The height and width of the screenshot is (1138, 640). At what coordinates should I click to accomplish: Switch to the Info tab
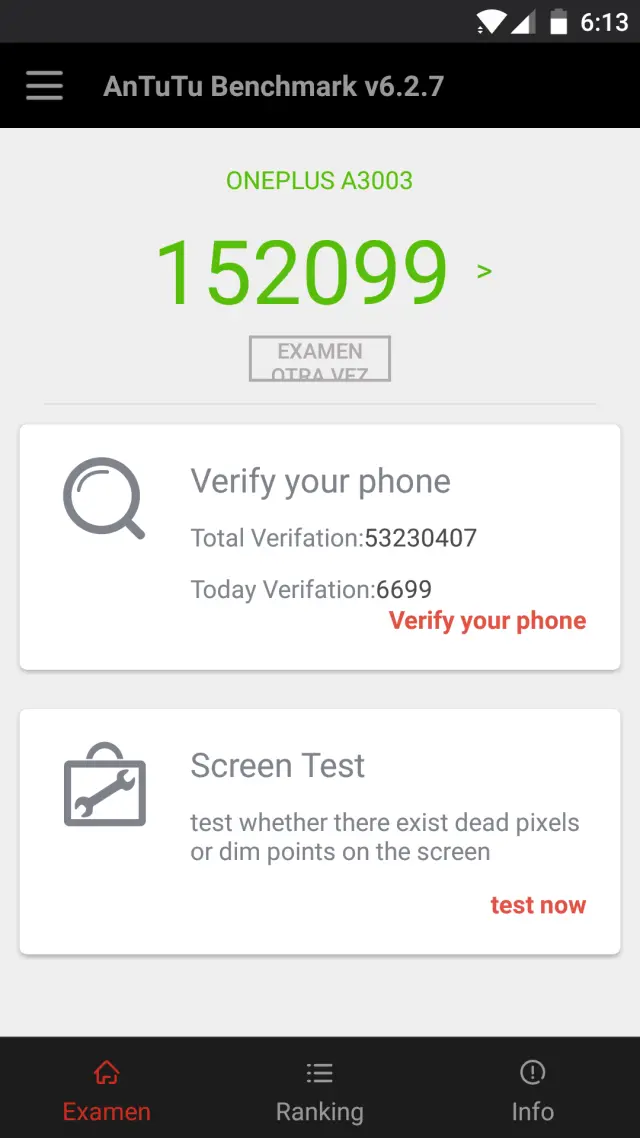(532, 1090)
